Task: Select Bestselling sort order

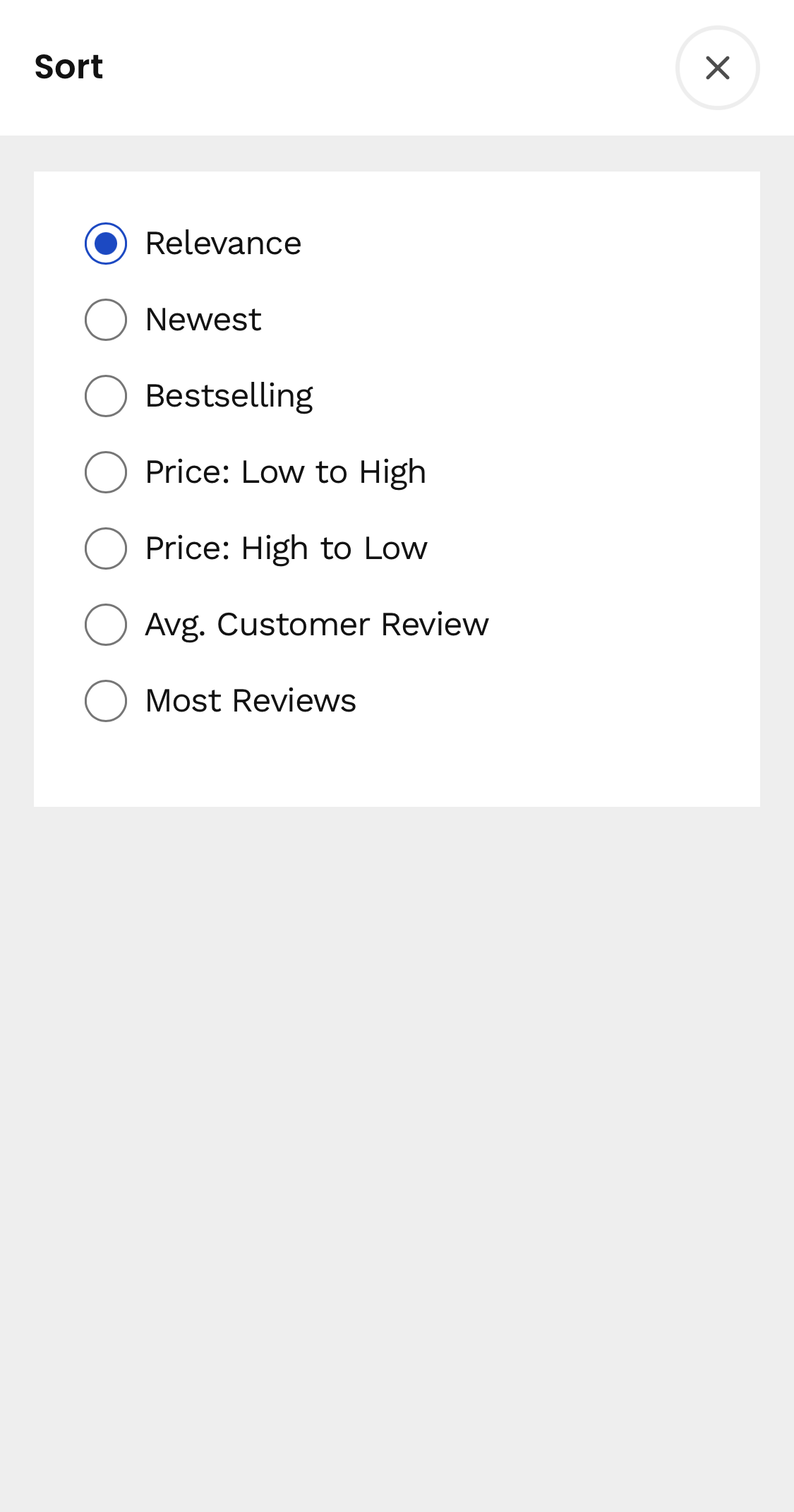Action: (x=229, y=395)
